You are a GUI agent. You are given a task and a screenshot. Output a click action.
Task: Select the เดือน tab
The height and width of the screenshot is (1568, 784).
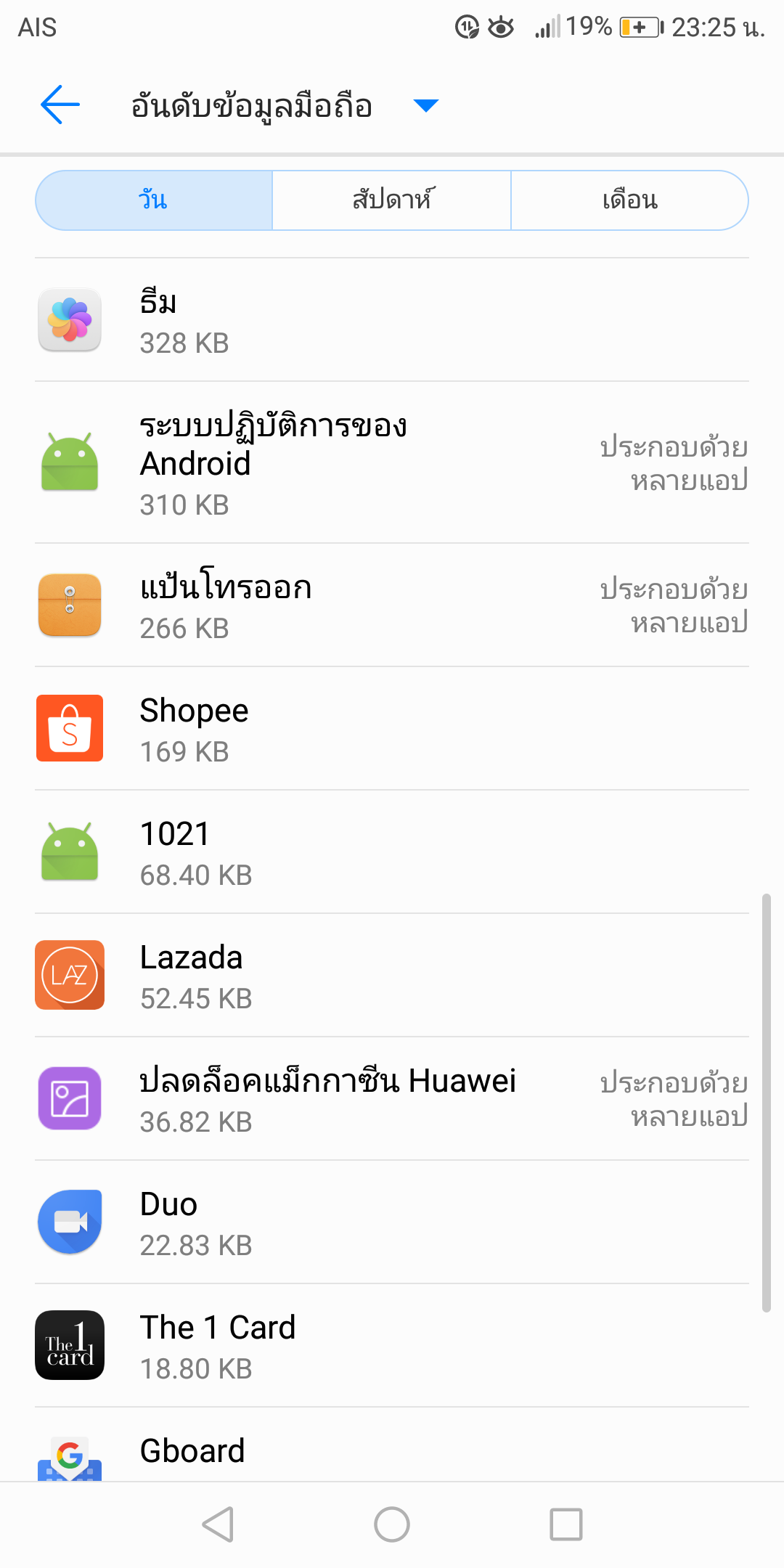coord(629,200)
